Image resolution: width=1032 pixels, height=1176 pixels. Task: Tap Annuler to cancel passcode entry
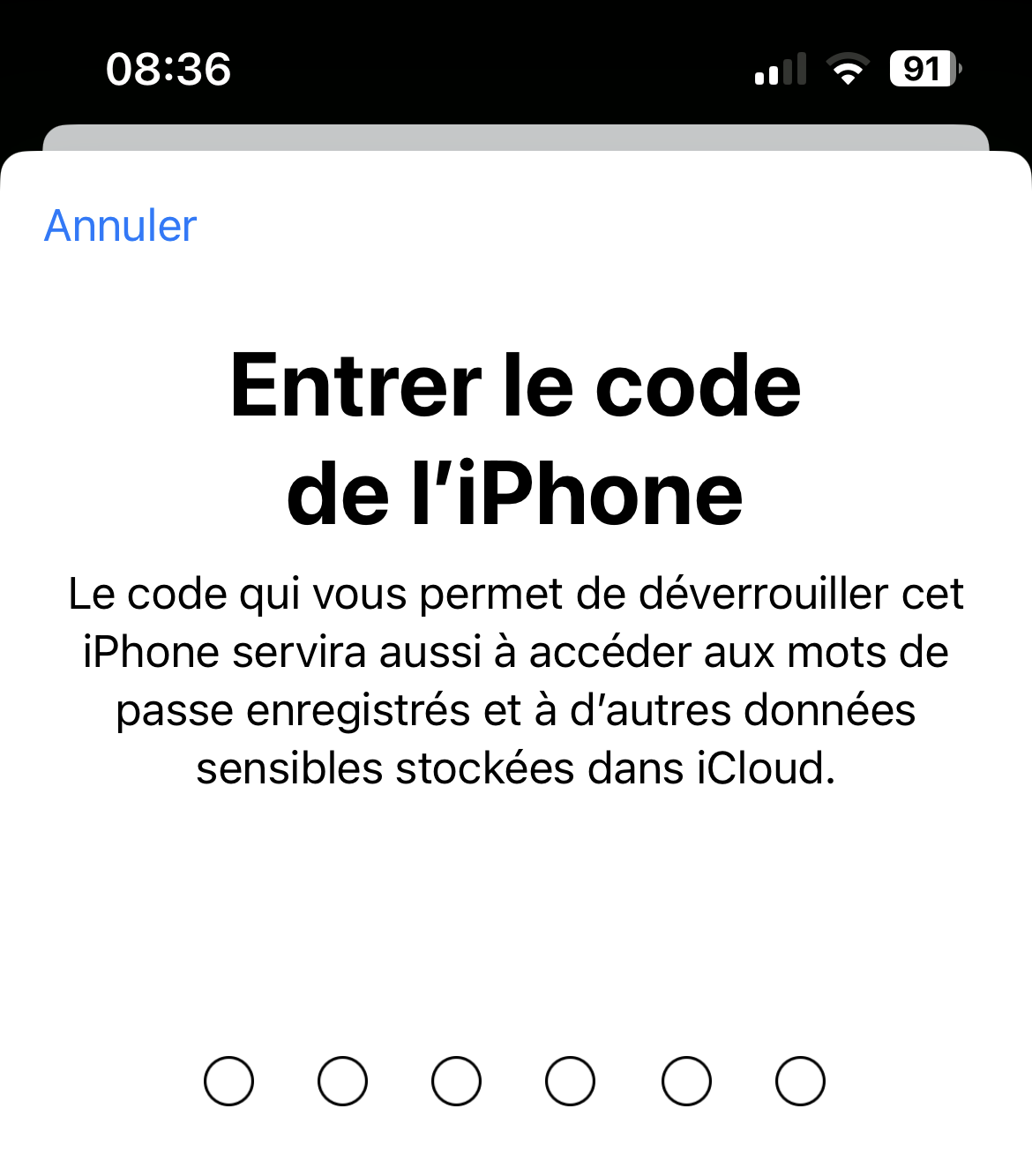[x=121, y=226]
